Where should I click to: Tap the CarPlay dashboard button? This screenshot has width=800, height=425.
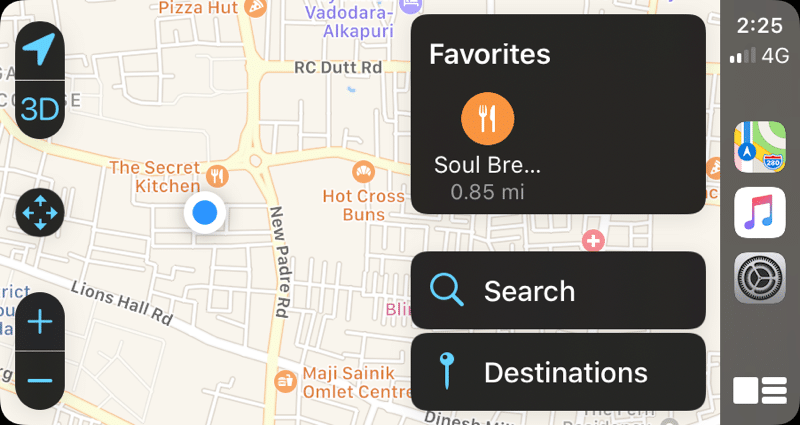[760, 390]
